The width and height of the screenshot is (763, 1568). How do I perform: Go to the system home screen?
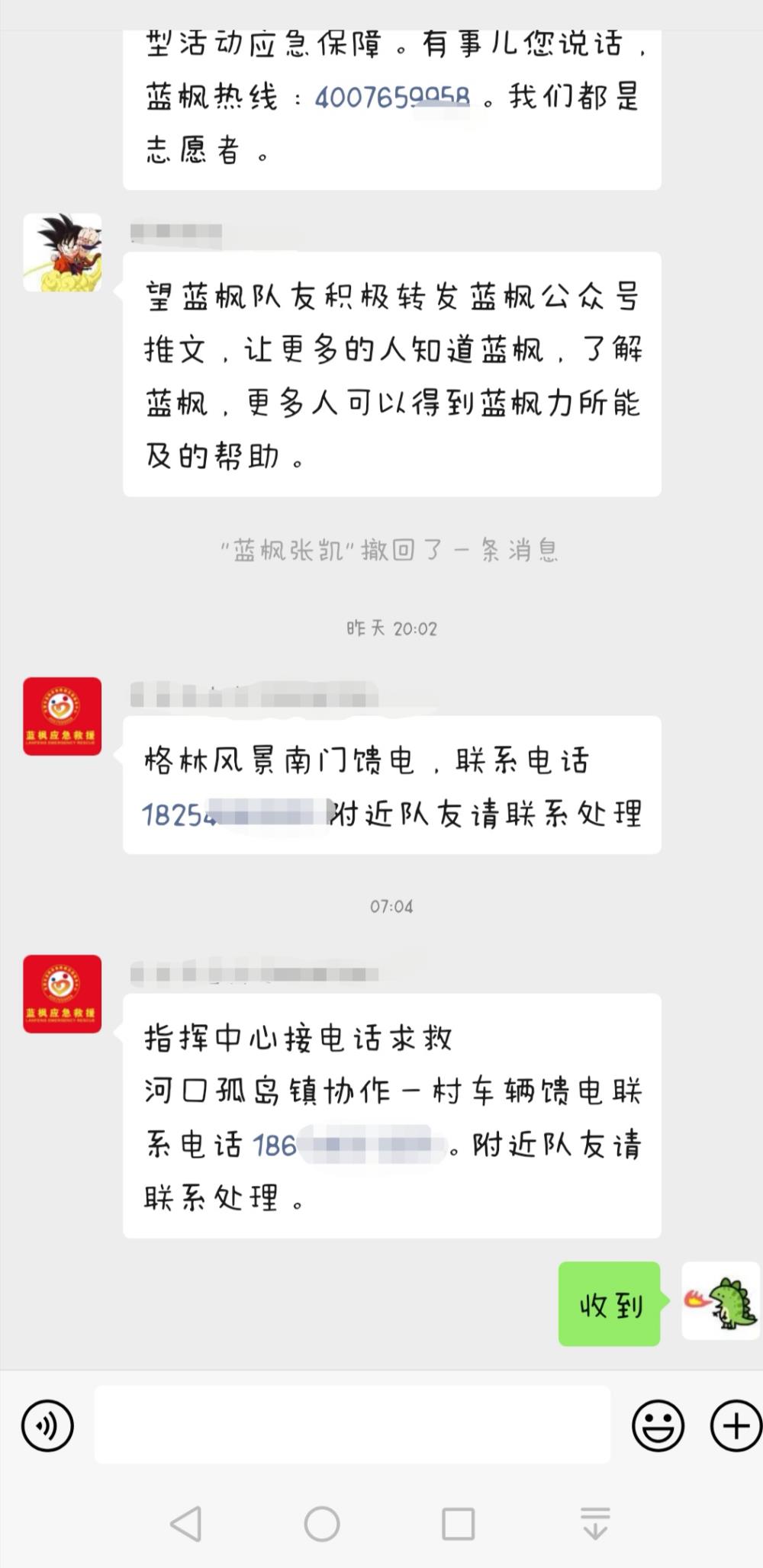tap(322, 1524)
